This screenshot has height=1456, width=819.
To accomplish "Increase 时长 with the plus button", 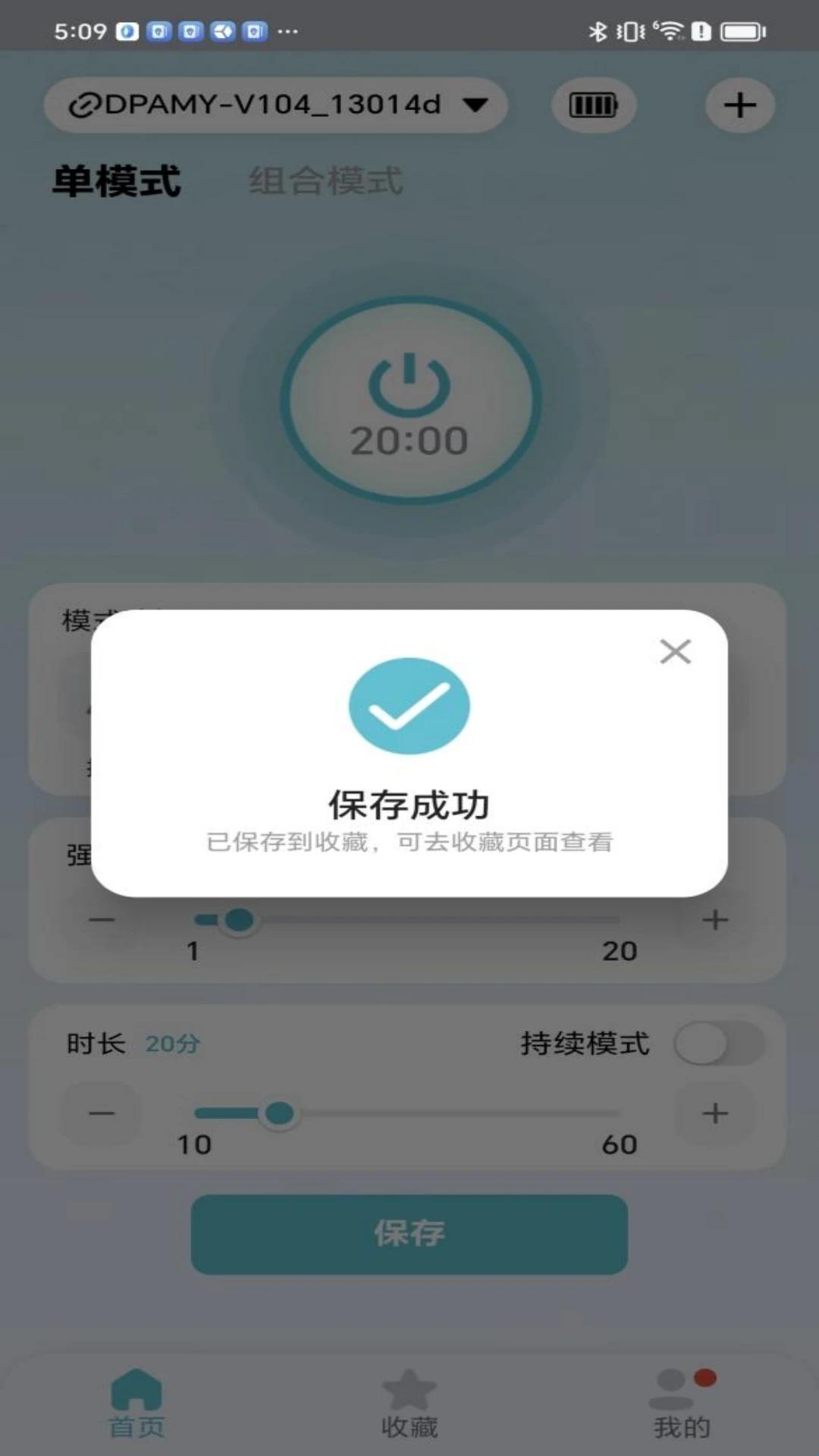I will (x=715, y=1113).
